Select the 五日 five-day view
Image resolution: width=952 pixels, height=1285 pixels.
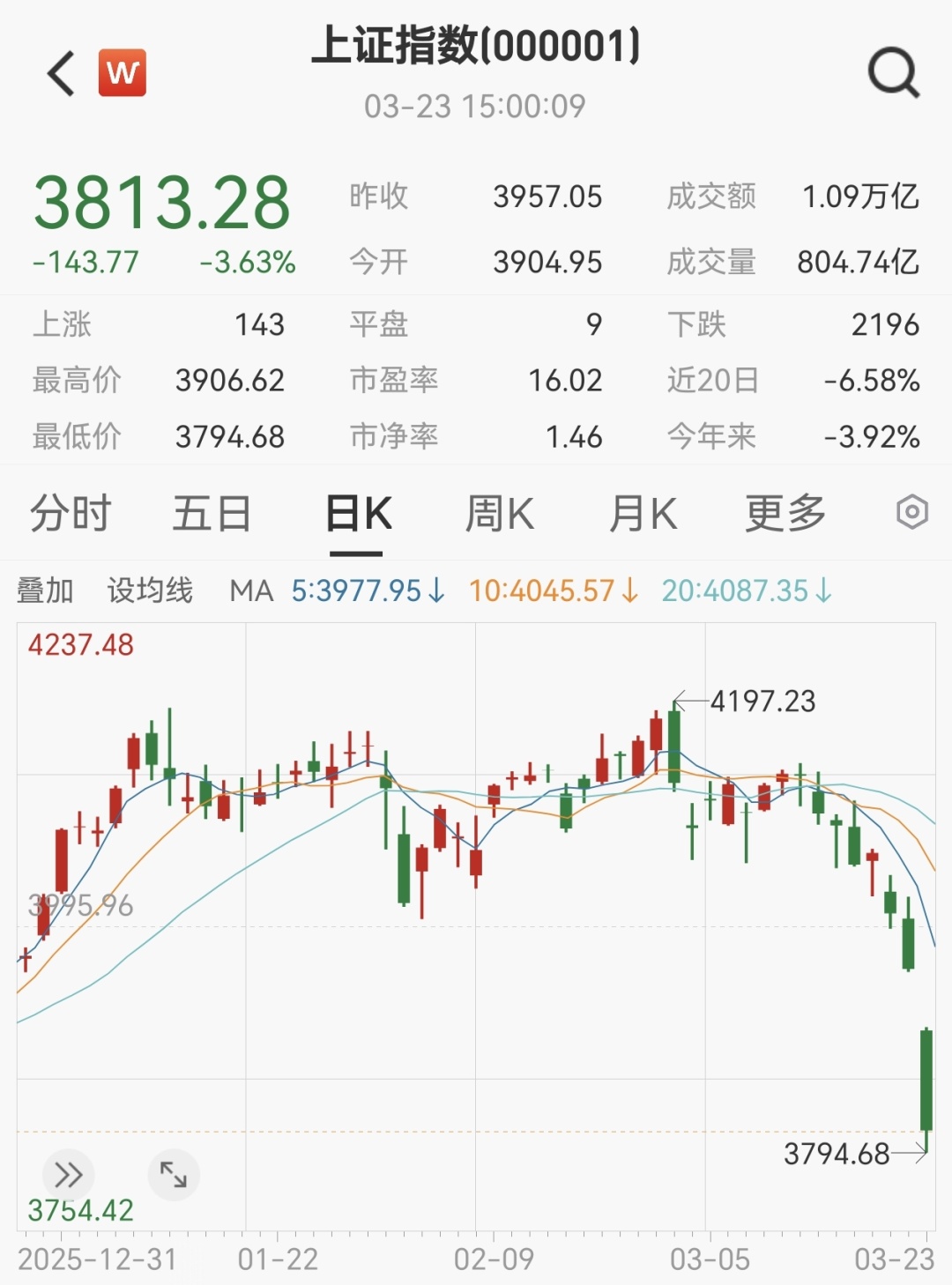pos(212,513)
